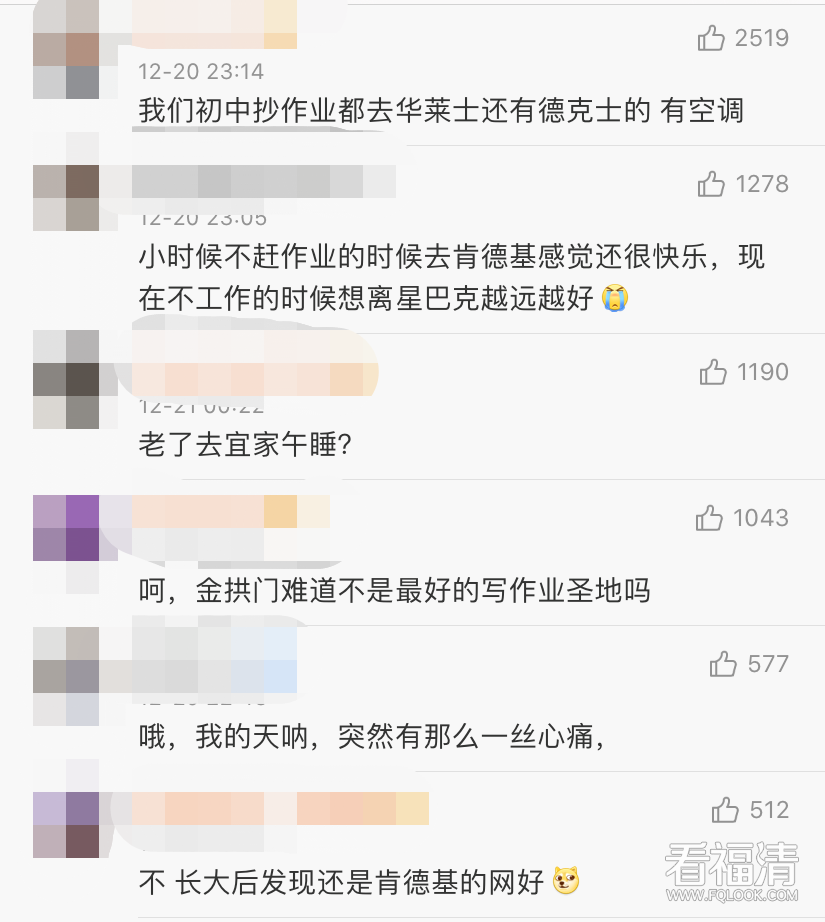
Task: Like the 心痛 comment with 577 likes
Action: (723, 664)
